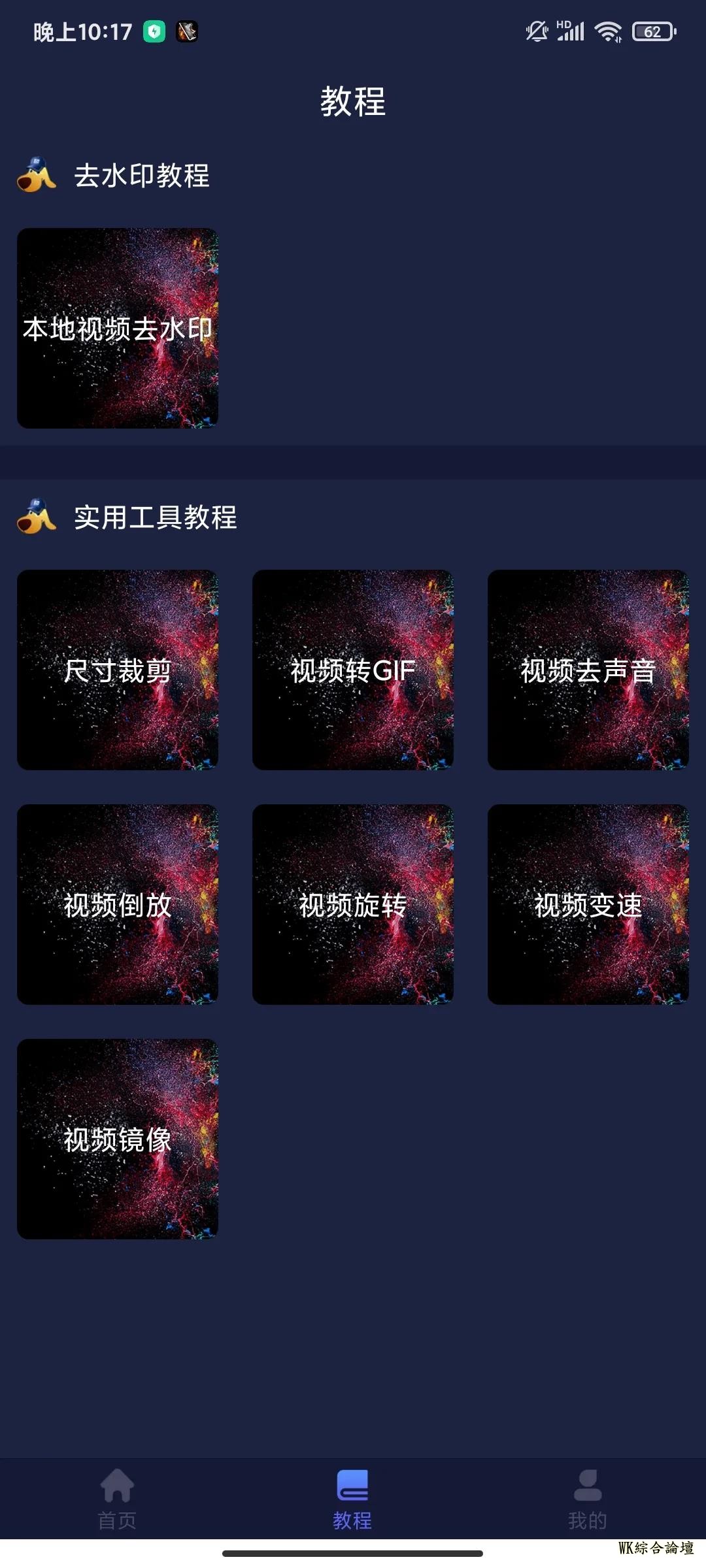View the 视频转GIF tutorial
This screenshot has width=706, height=1568.
coord(353,670)
